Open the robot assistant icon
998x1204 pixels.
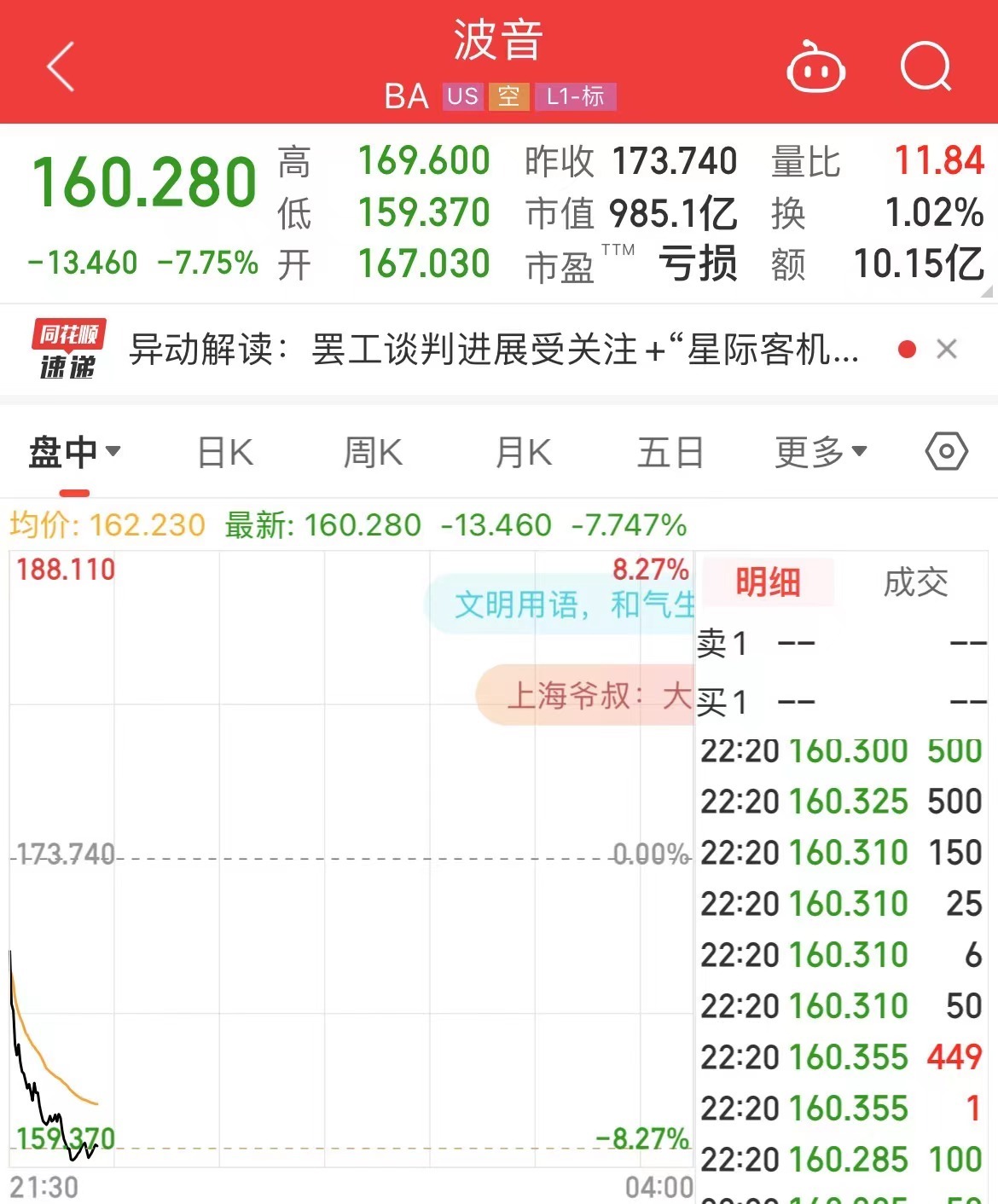click(x=815, y=68)
